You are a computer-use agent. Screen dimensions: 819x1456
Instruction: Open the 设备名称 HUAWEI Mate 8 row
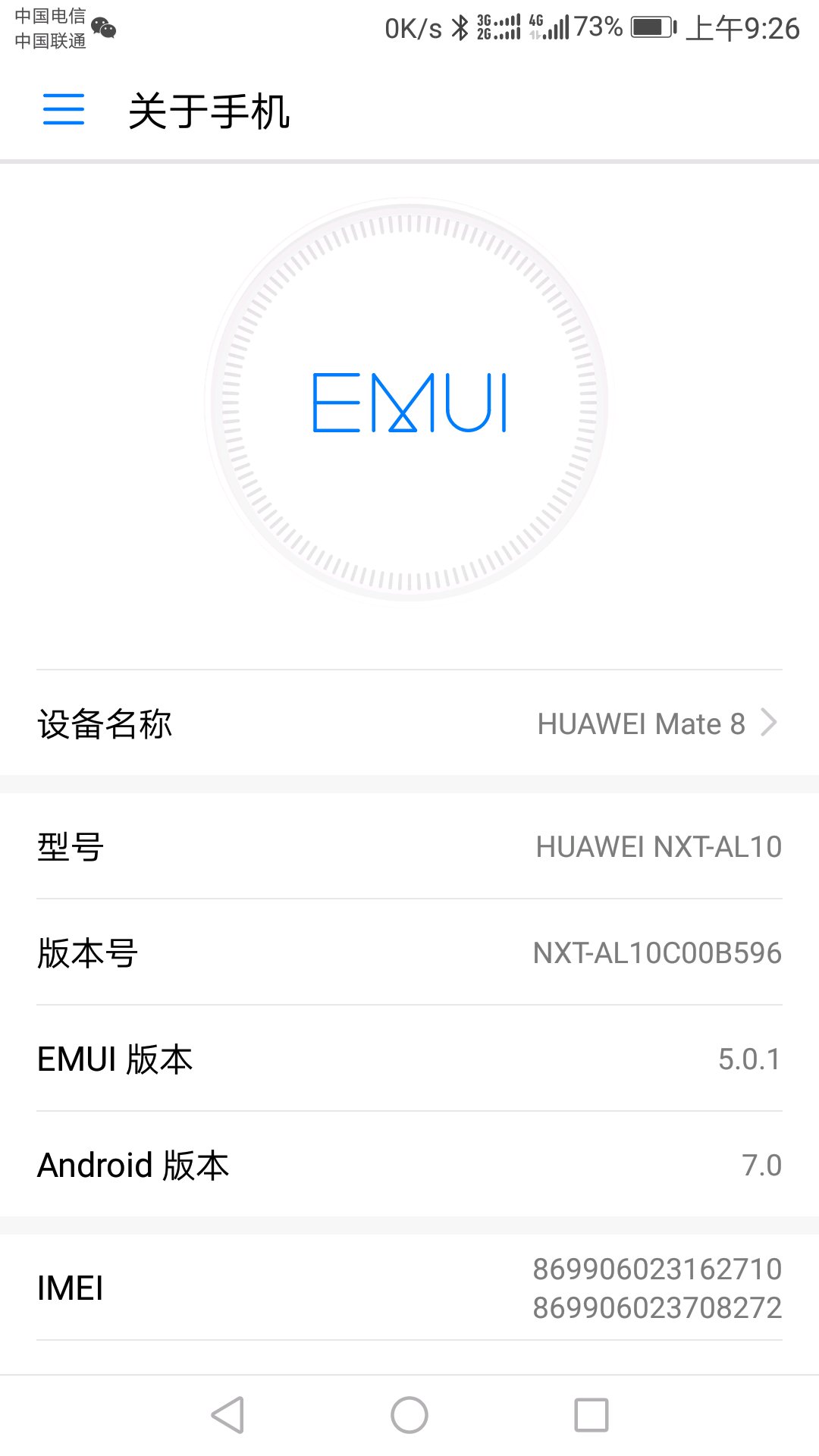point(409,723)
